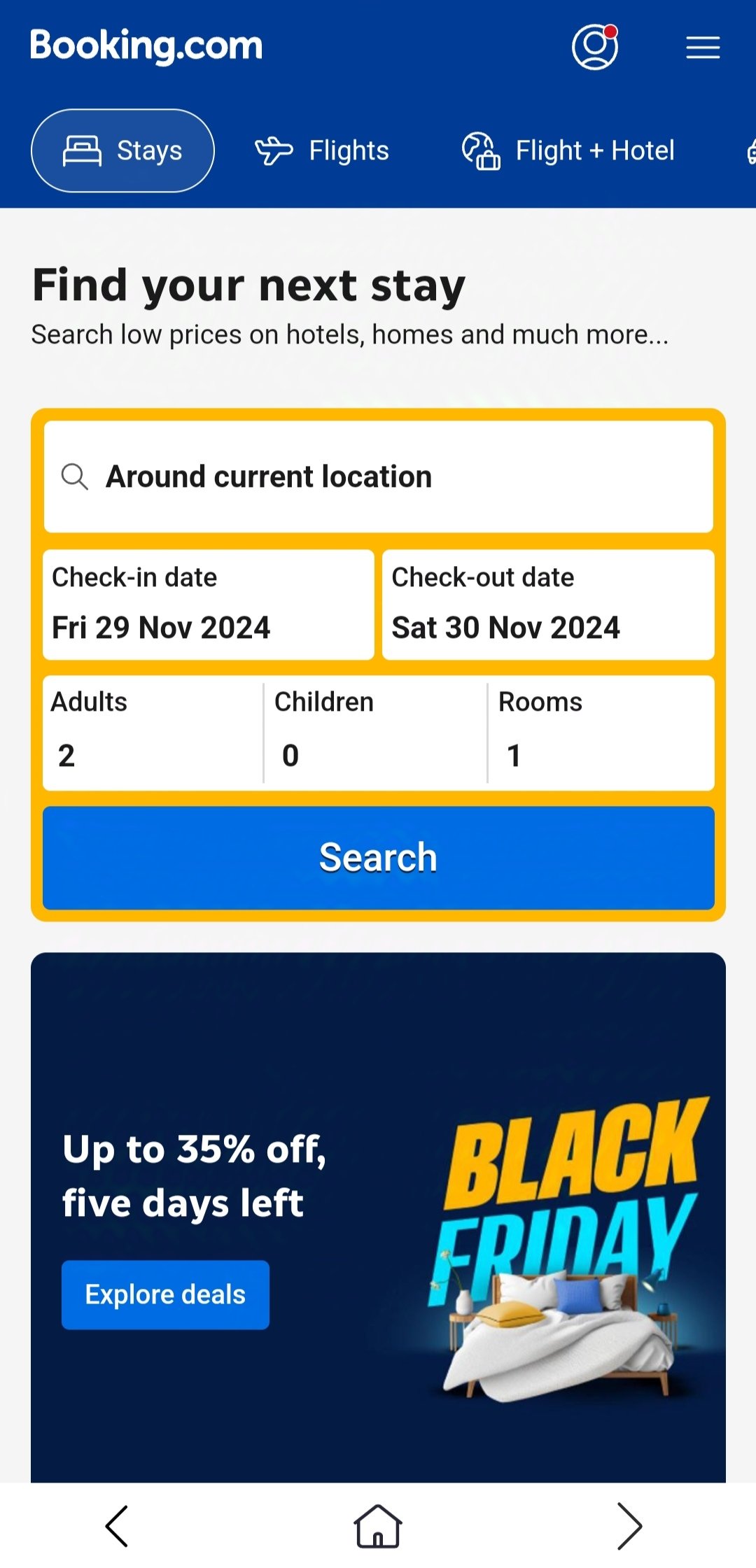Switch to the Flights tab
The height and width of the screenshot is (1568, 756).
tap(322, 150)
